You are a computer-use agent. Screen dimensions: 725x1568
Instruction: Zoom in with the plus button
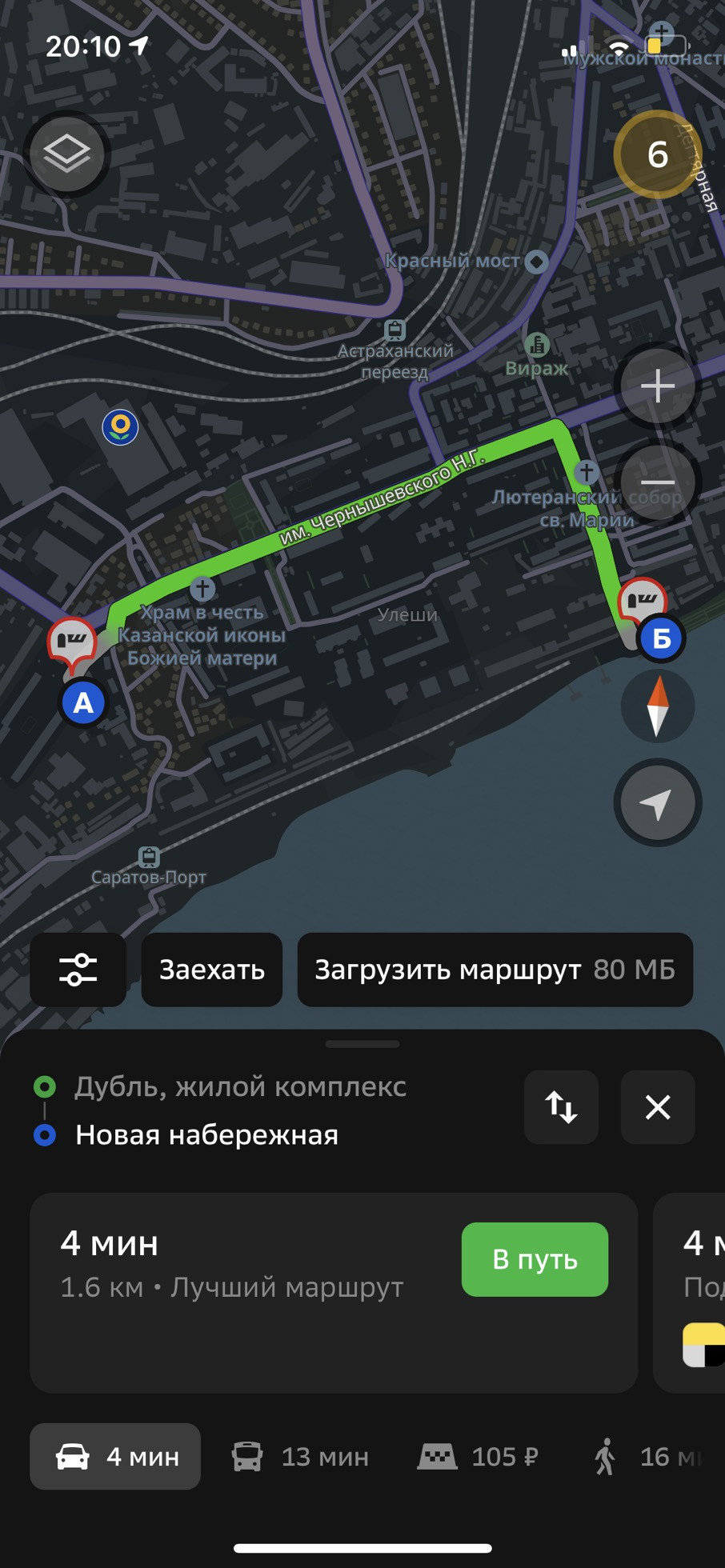coord(657,386)
